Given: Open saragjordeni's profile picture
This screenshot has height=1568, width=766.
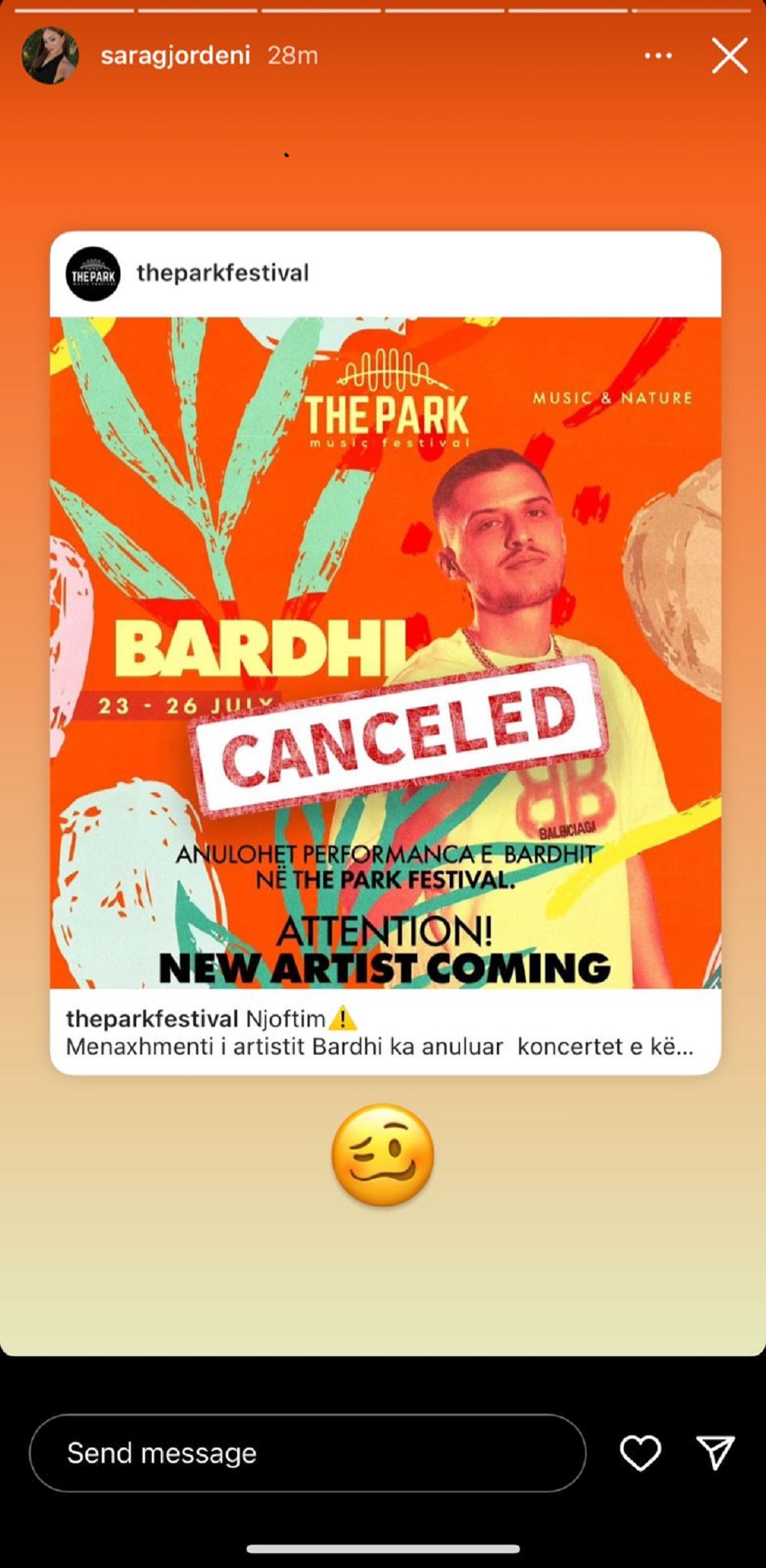Looking at the screenshot, I should click(x=50, y=55).
